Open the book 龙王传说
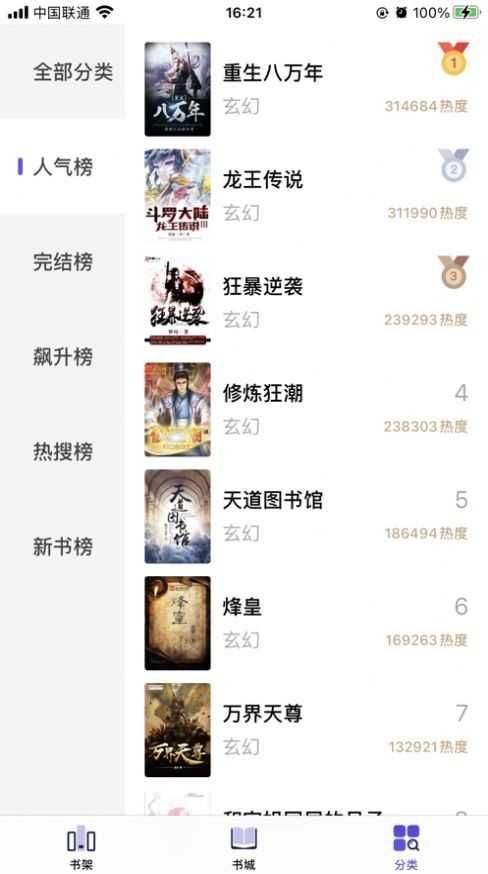Viewport: 488px width, 874px height. (306, 196)
